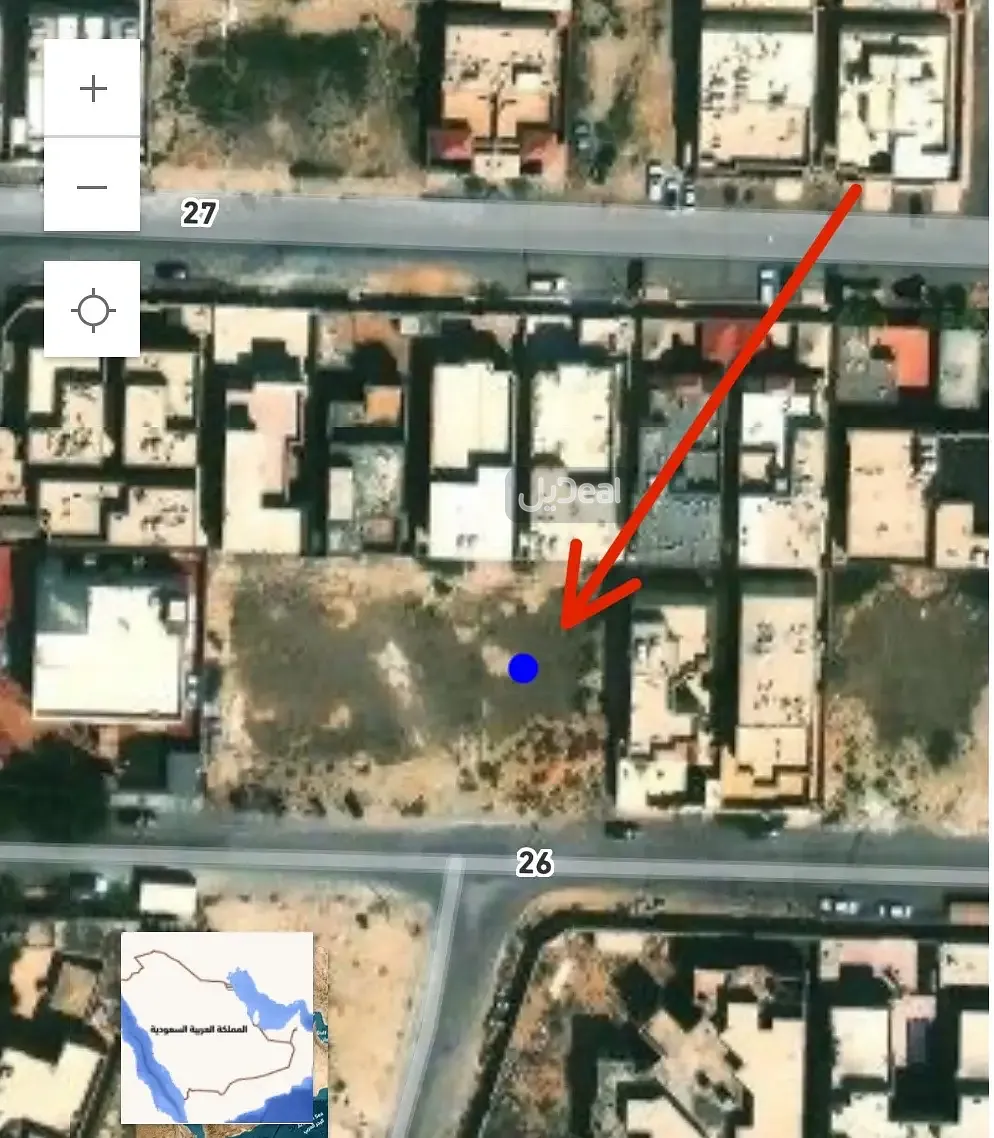Tap the street label 26
The width and height of the screenshot is (994, 1138).
[x=535, y=861]
